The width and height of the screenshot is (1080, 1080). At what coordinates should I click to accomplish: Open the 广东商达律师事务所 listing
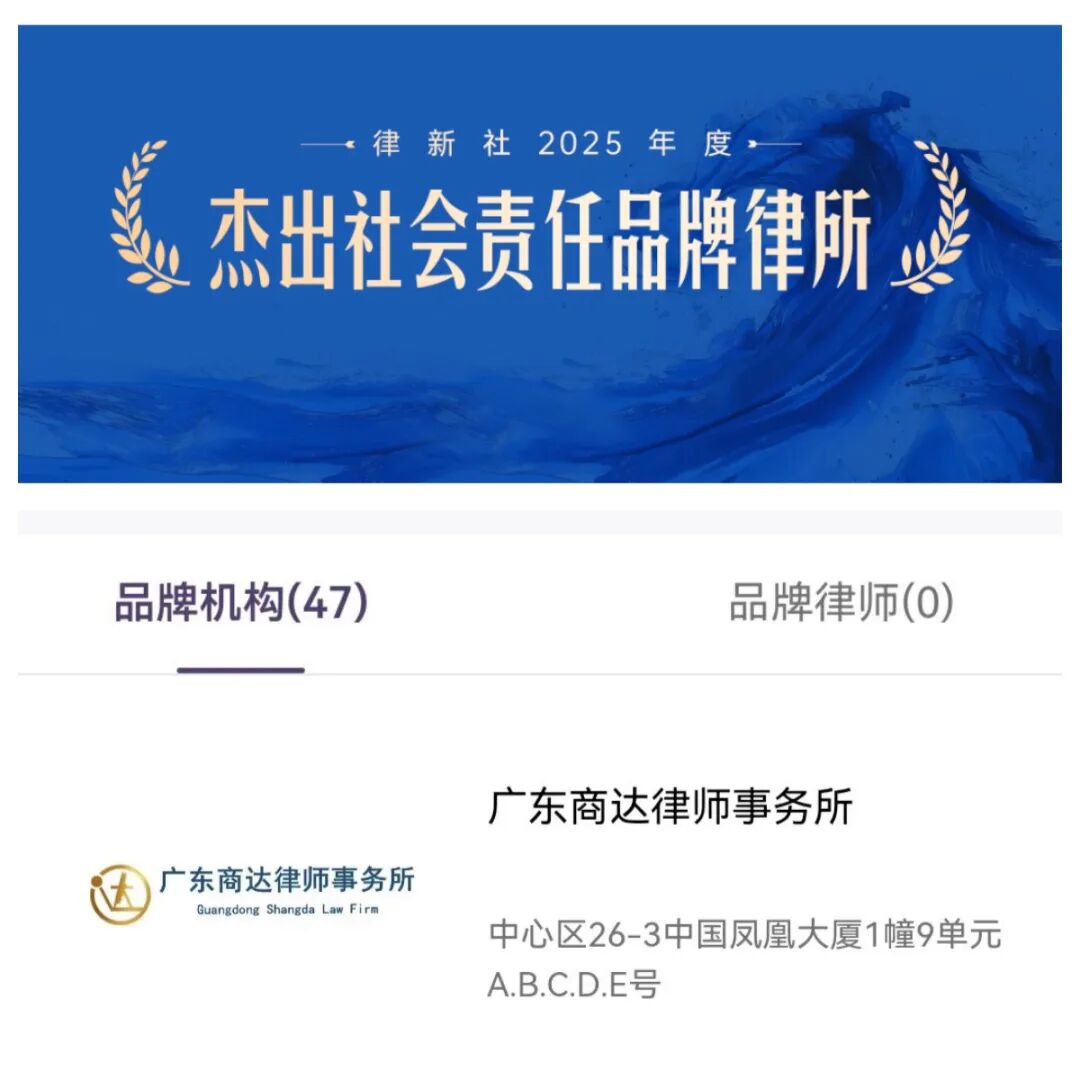(670, 808)
